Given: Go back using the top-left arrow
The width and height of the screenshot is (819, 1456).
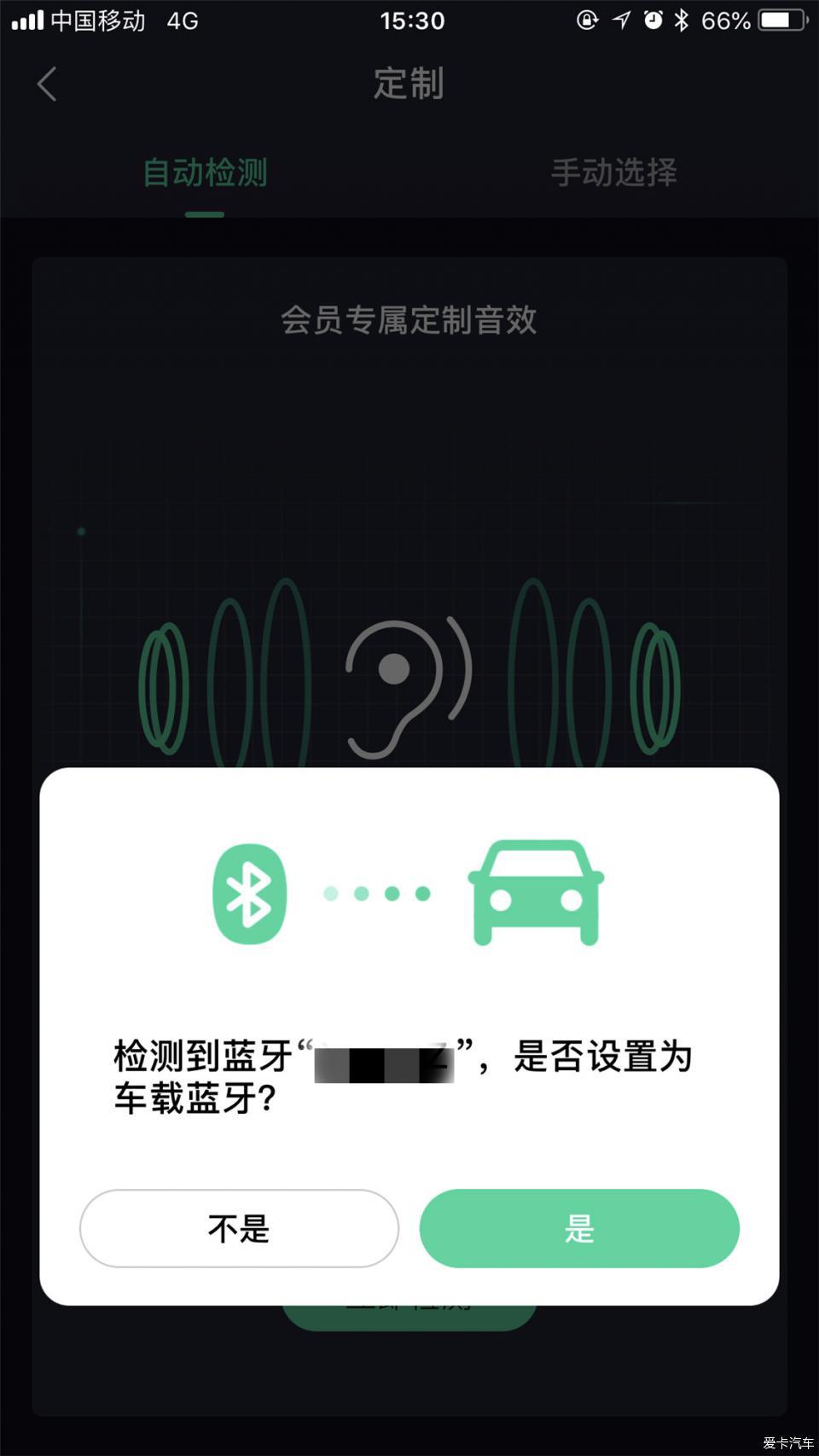Looking at the screenshot, I should pyautogui.click(x=47, y=84).
